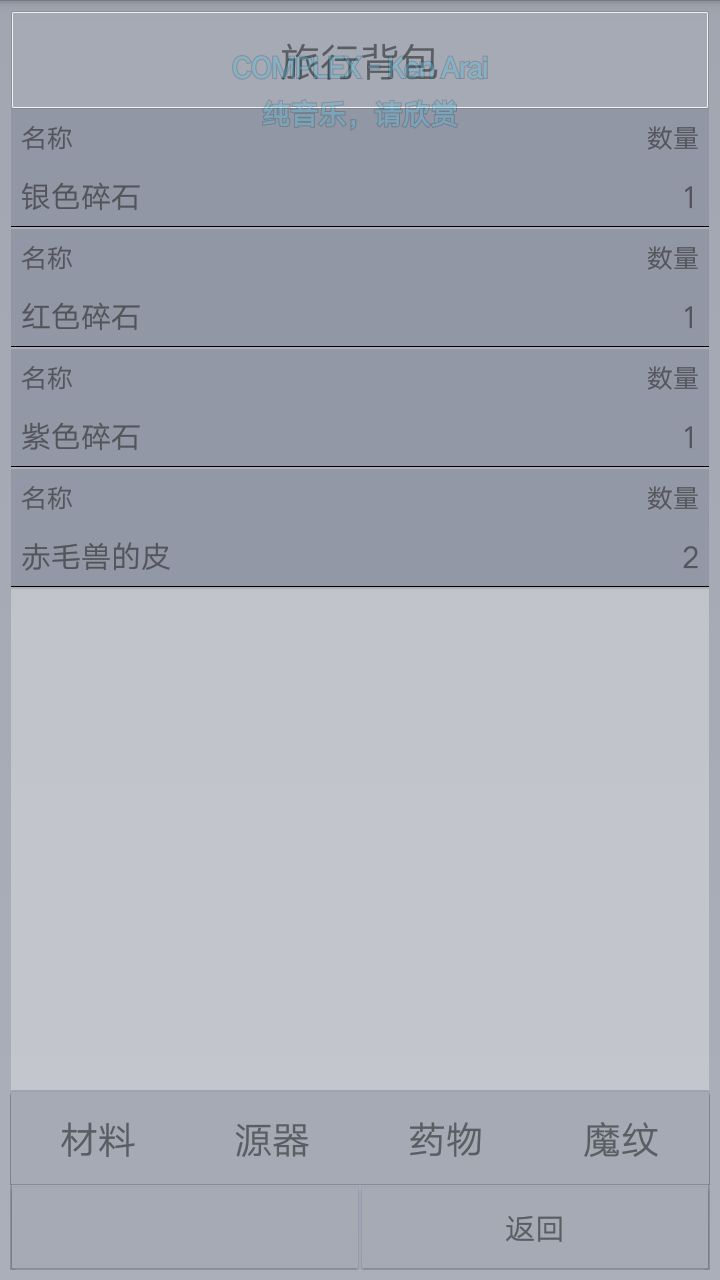
Task: Click the quantity value for 红色碎石
Action: (692, 318)
